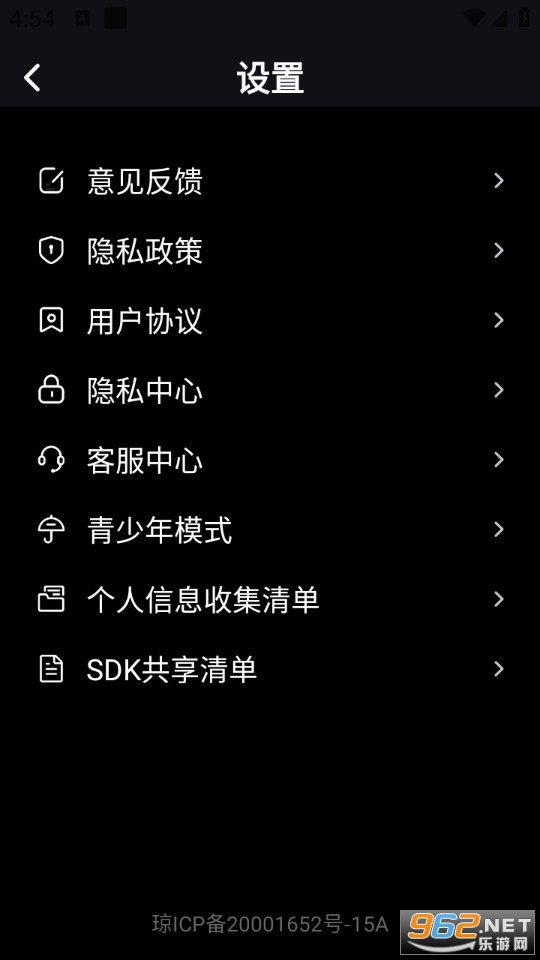
Task: Open 客服中心 customer service
Action: 270,460
